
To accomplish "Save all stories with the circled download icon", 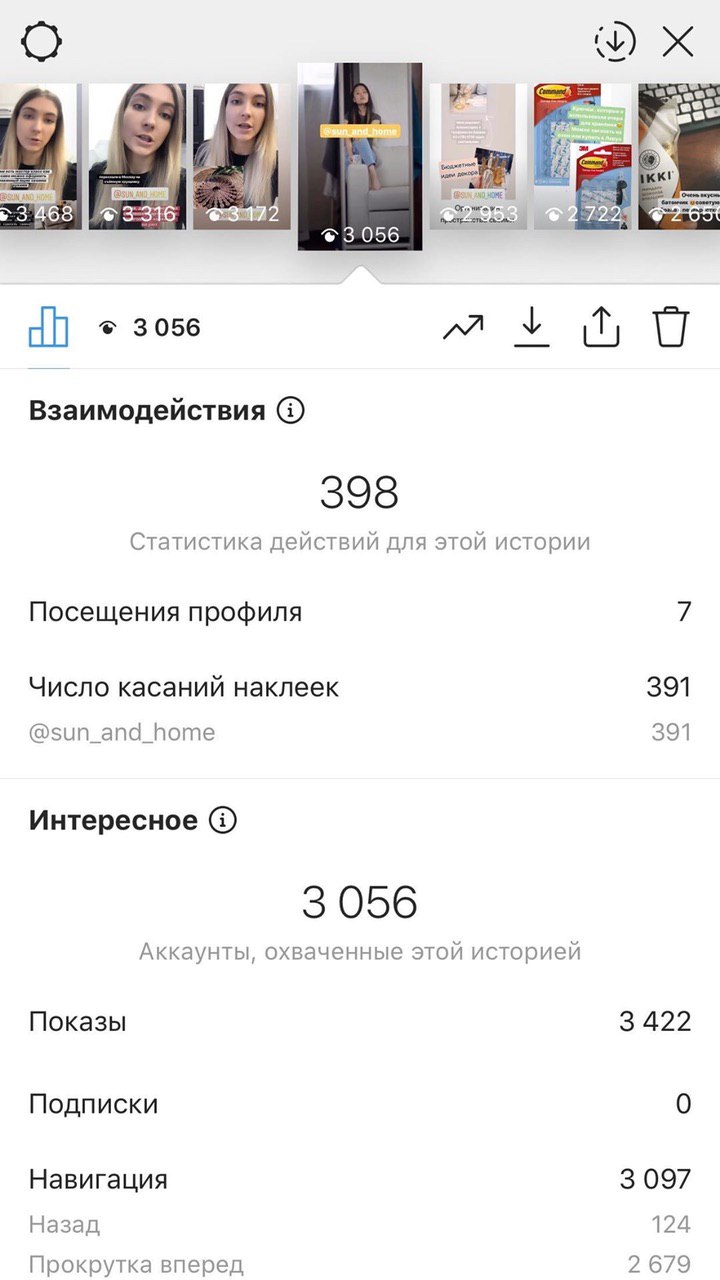I will click(615, 42).
